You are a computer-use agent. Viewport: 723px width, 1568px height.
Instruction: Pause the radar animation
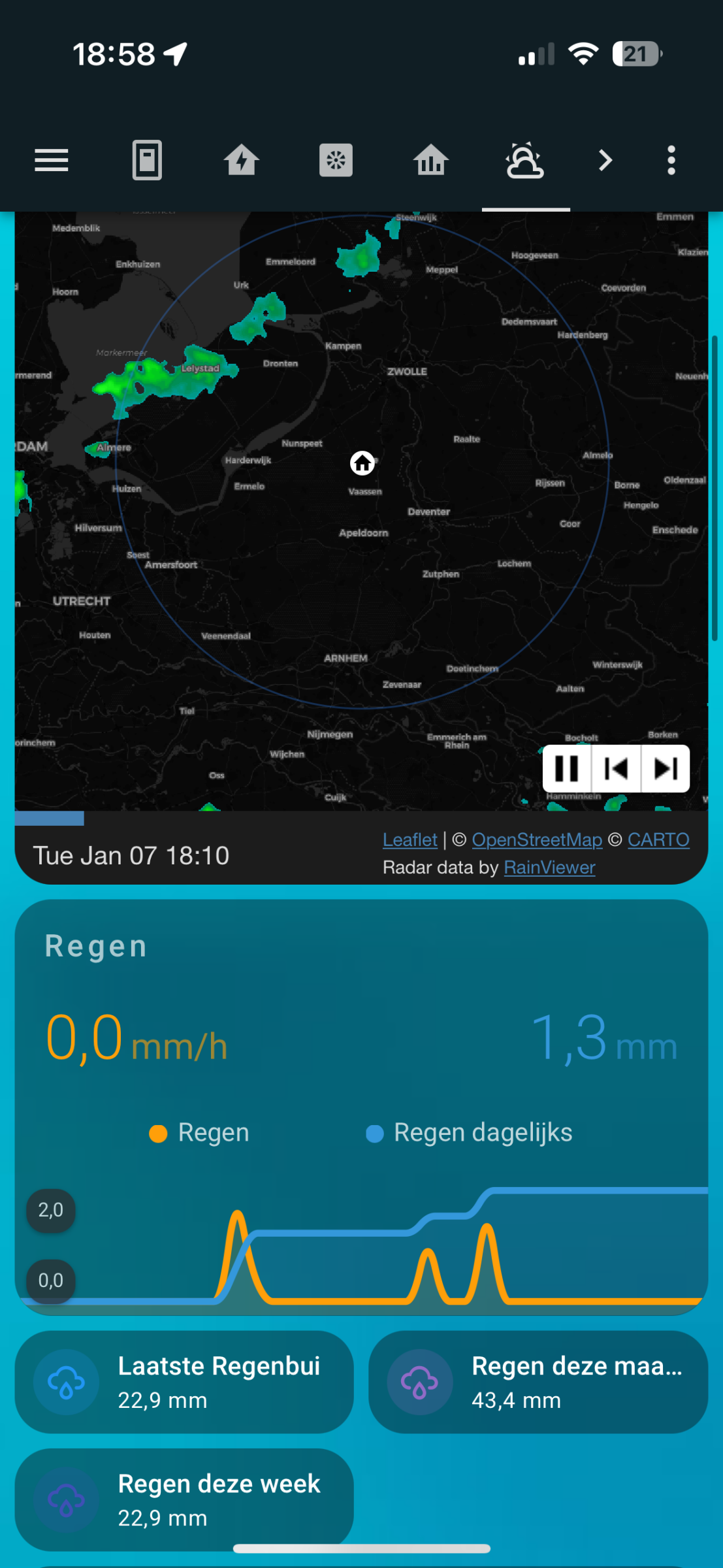click(x=566, y=768)
